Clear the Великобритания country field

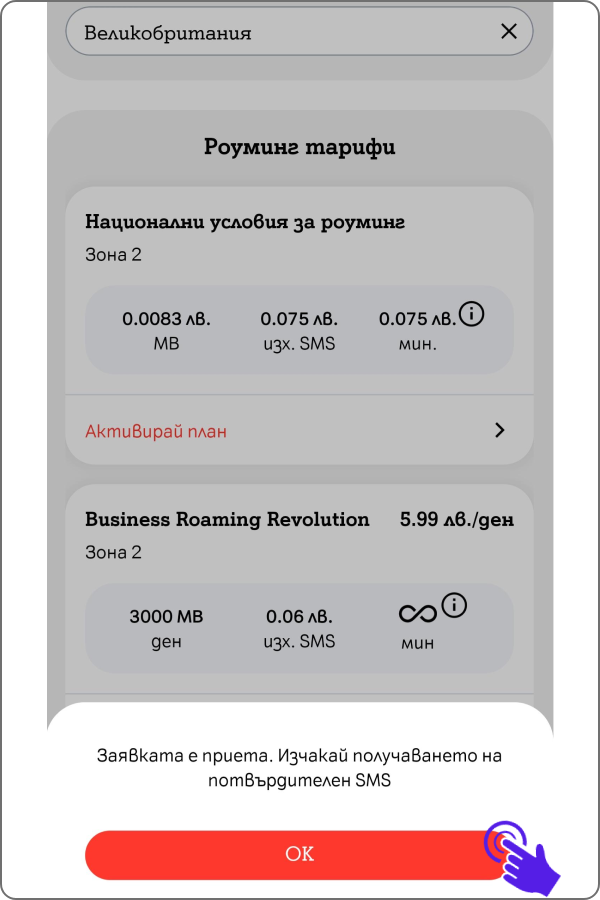509,32
